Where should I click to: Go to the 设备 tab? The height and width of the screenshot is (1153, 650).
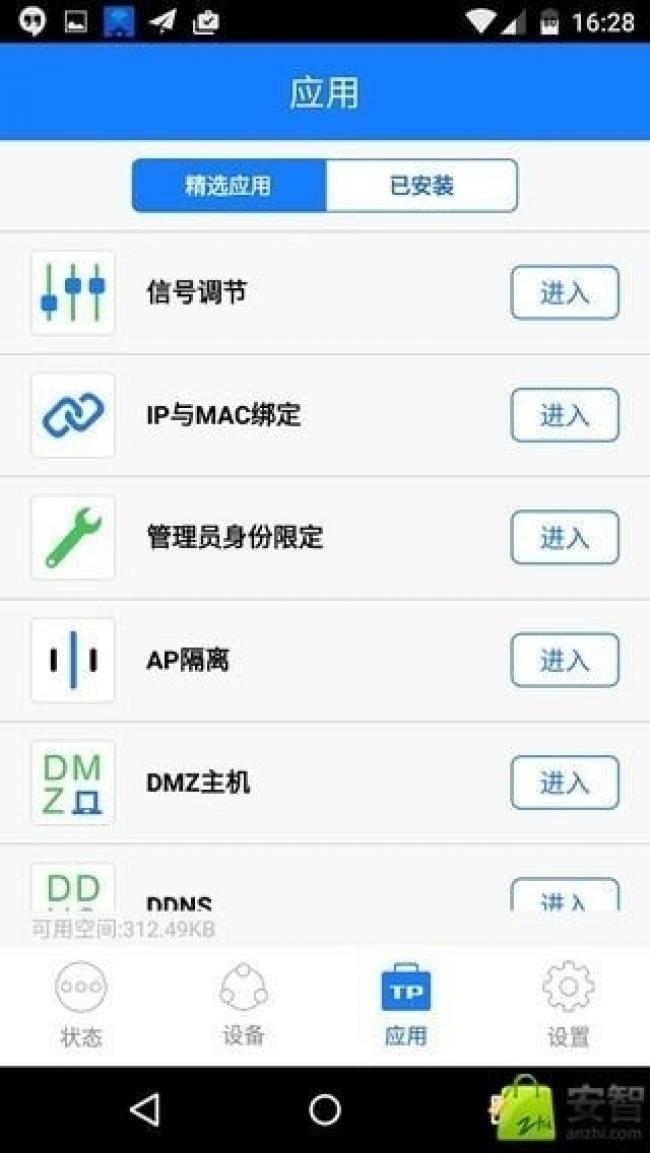pyautogui.click(x=243, y=1005)
